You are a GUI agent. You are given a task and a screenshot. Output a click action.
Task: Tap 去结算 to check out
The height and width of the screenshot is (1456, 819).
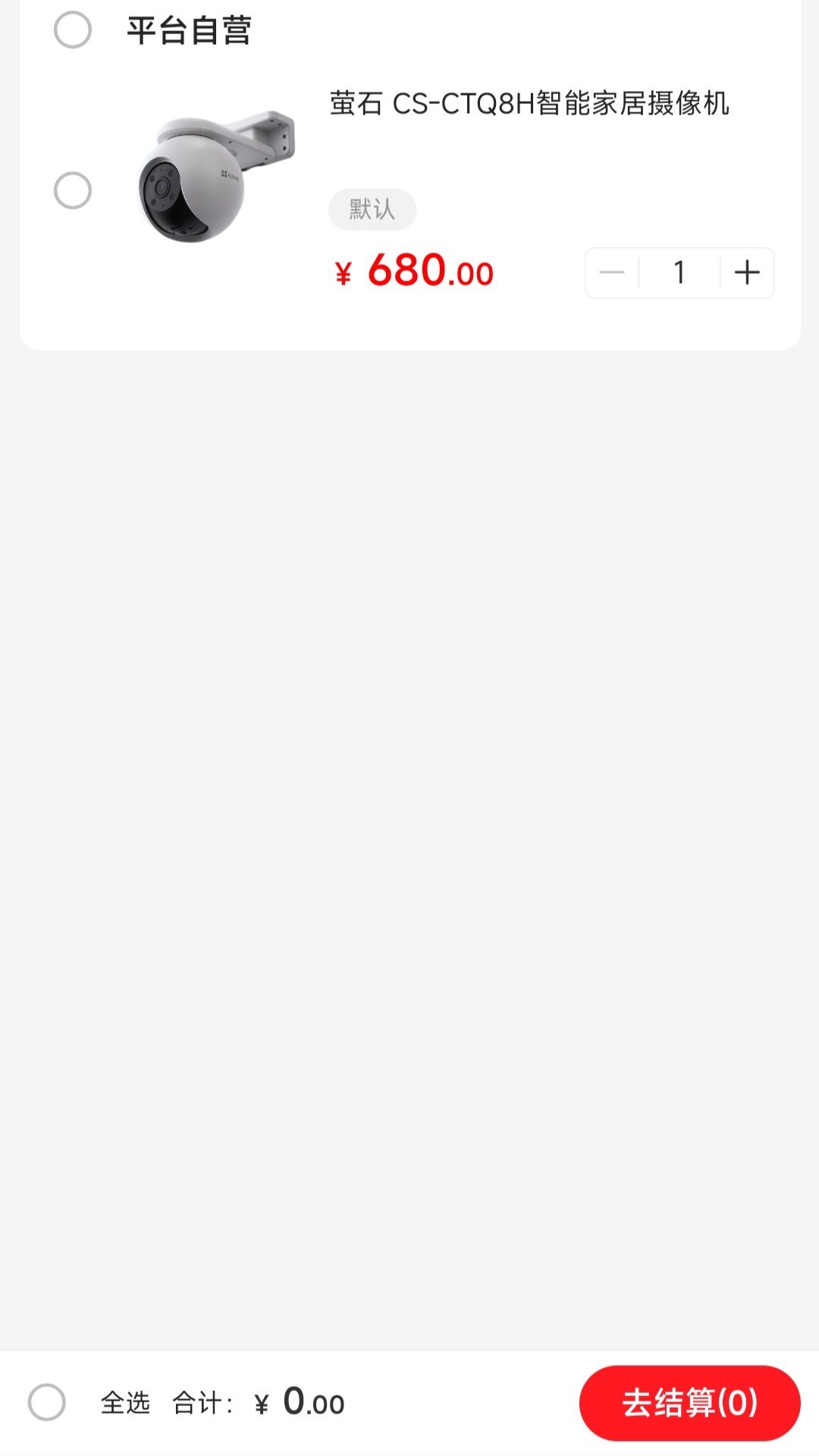click(689, 1403)
